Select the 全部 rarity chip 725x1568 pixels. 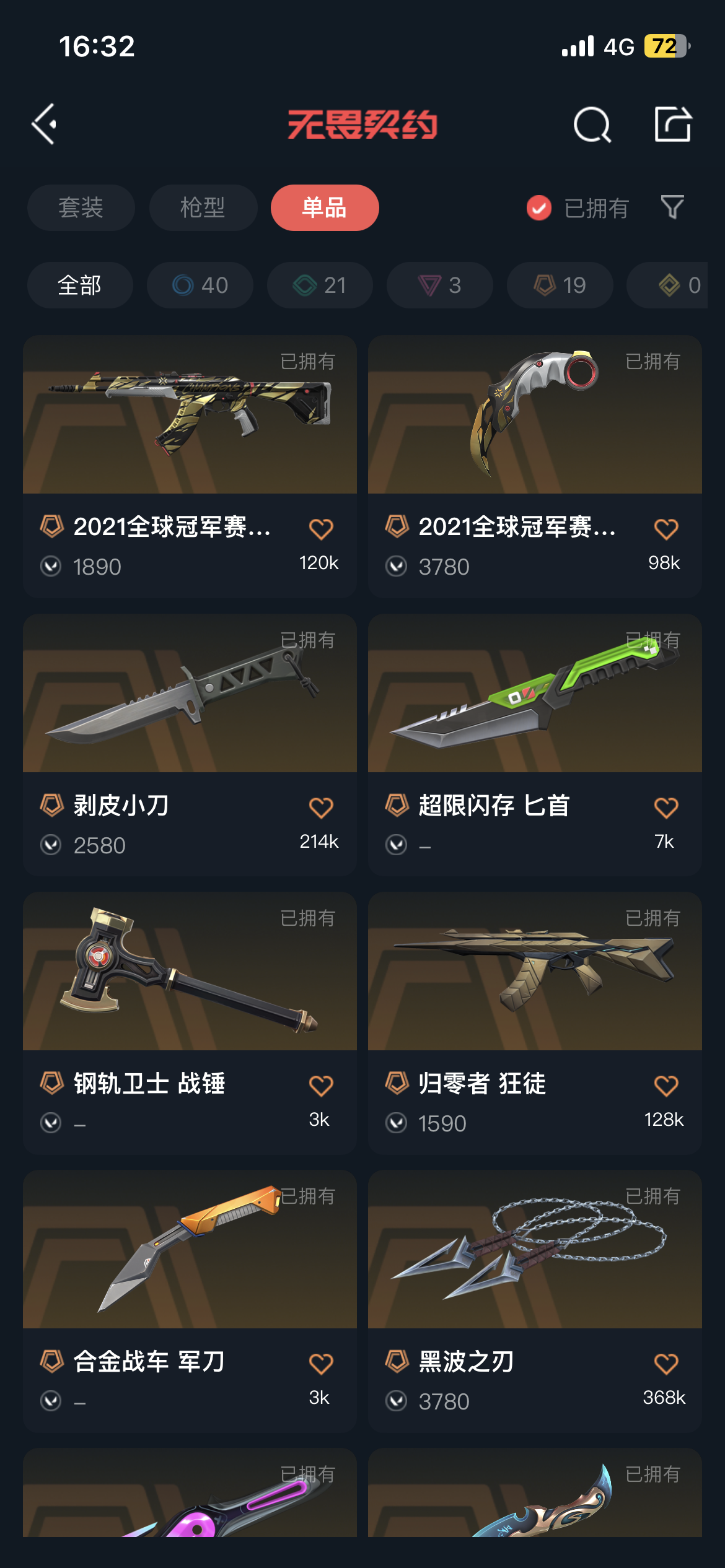pyautogui.click(x=80, y=285)
